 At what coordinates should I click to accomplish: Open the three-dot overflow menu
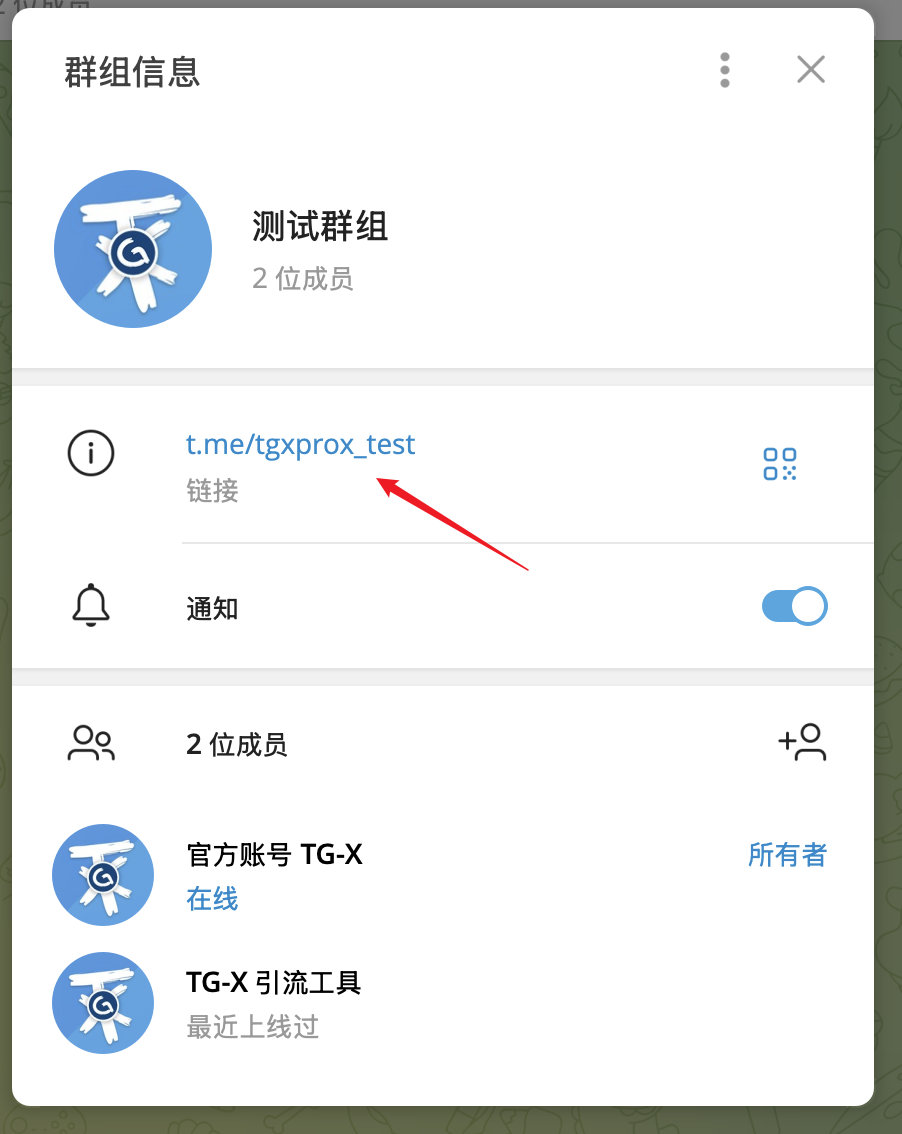(725, 70)
